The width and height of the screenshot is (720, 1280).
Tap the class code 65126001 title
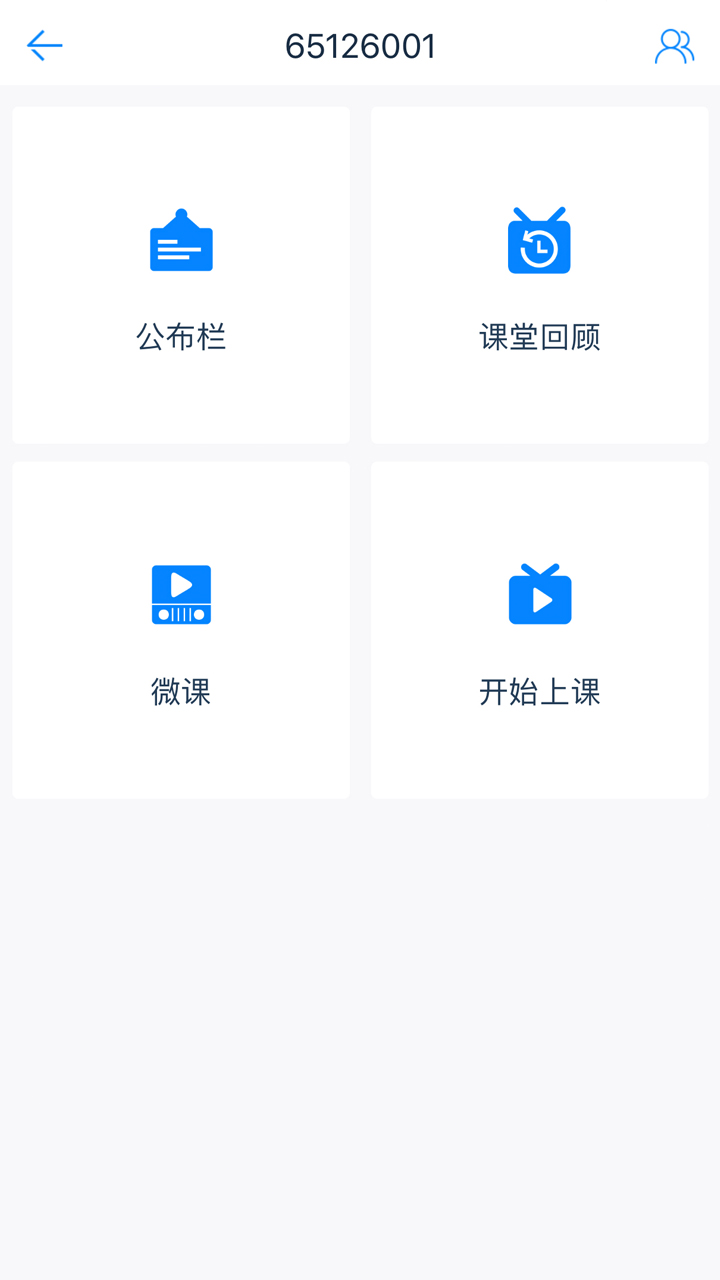[360, 45]
